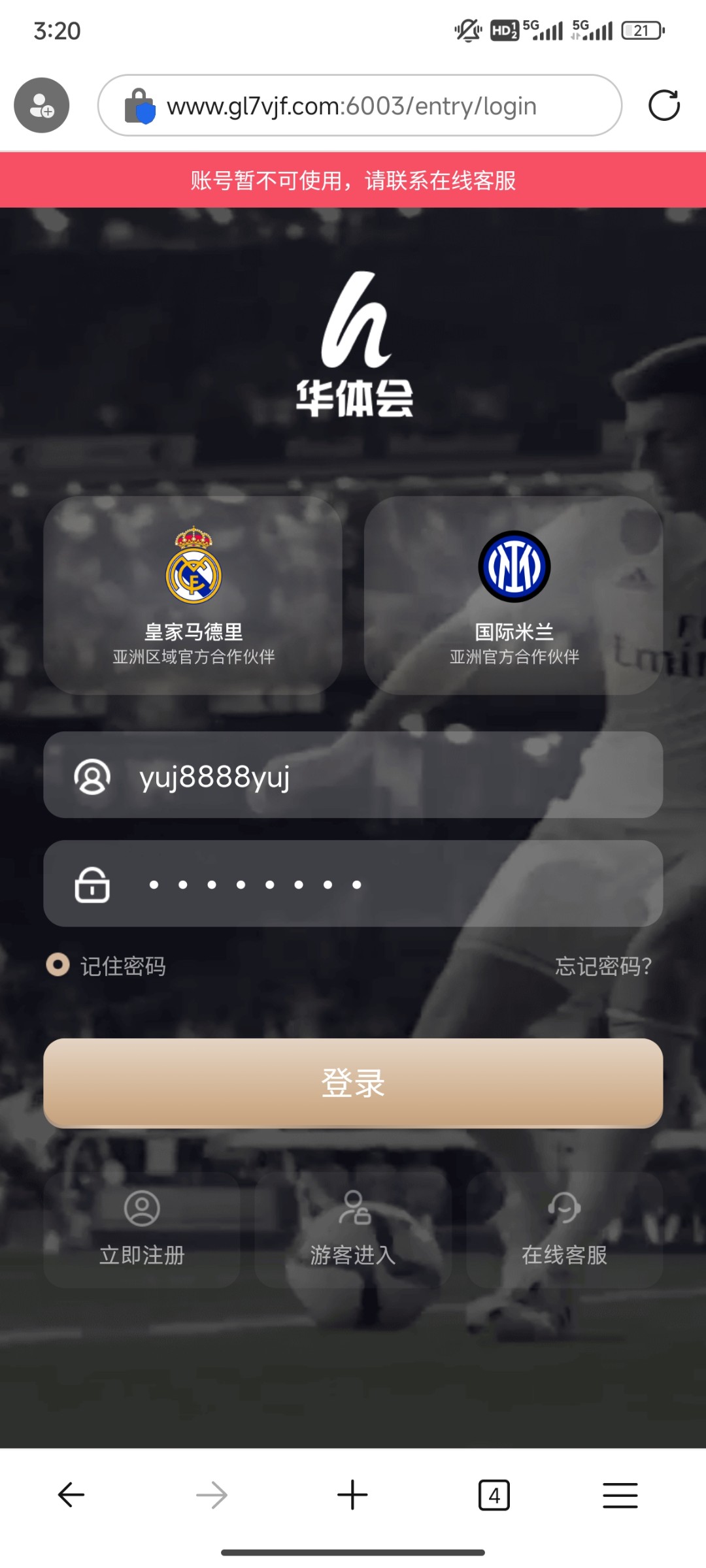Open the 忘记密码? forgot password link
Screen dimensions: 706x1568
pos(603,966)
